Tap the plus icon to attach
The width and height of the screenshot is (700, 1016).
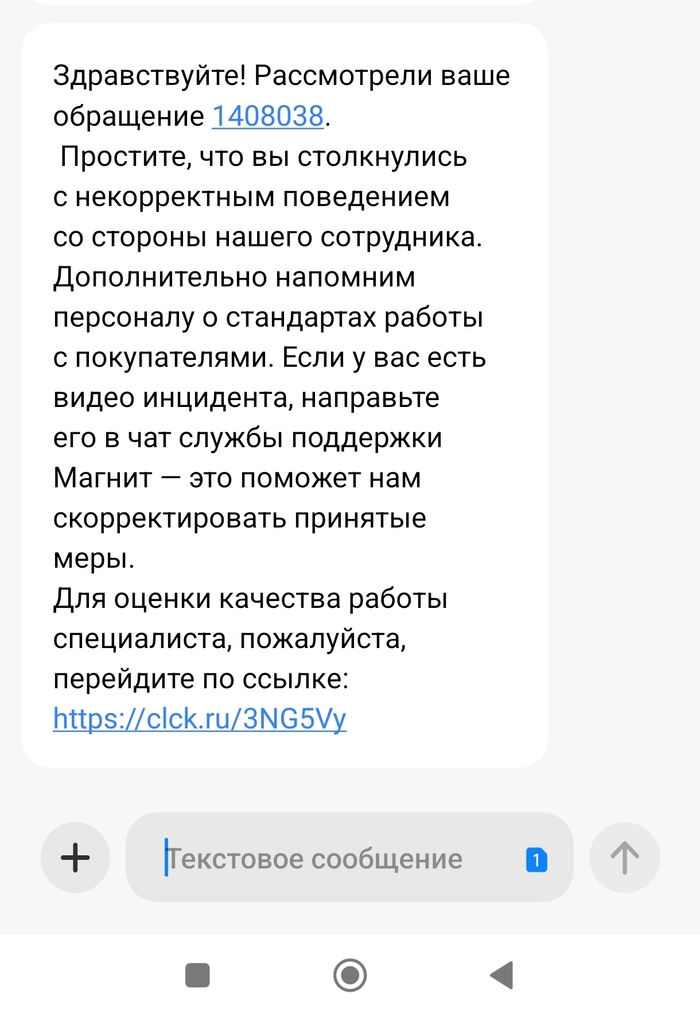click(x=76, y=857)
